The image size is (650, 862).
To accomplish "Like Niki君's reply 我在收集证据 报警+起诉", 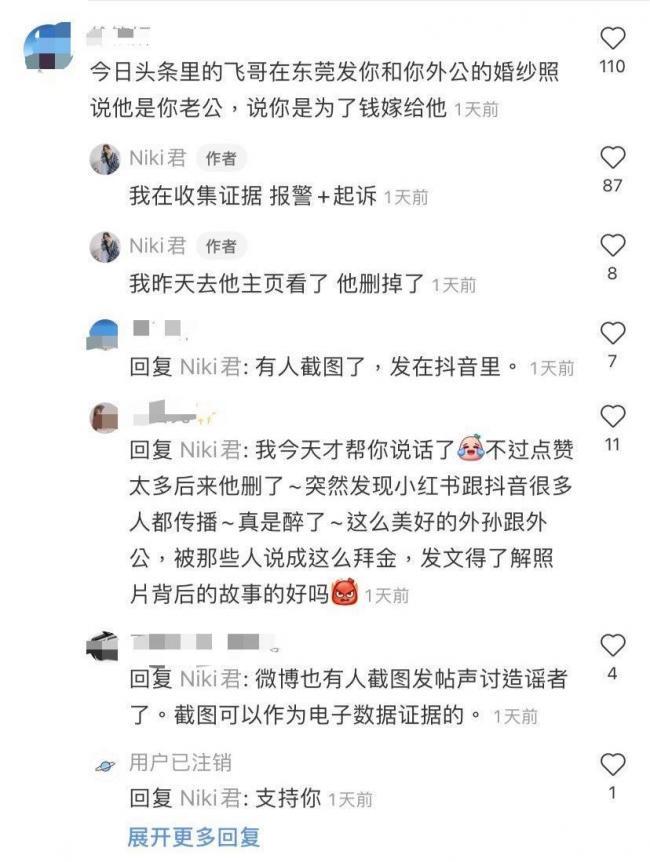I will (612, 158).
